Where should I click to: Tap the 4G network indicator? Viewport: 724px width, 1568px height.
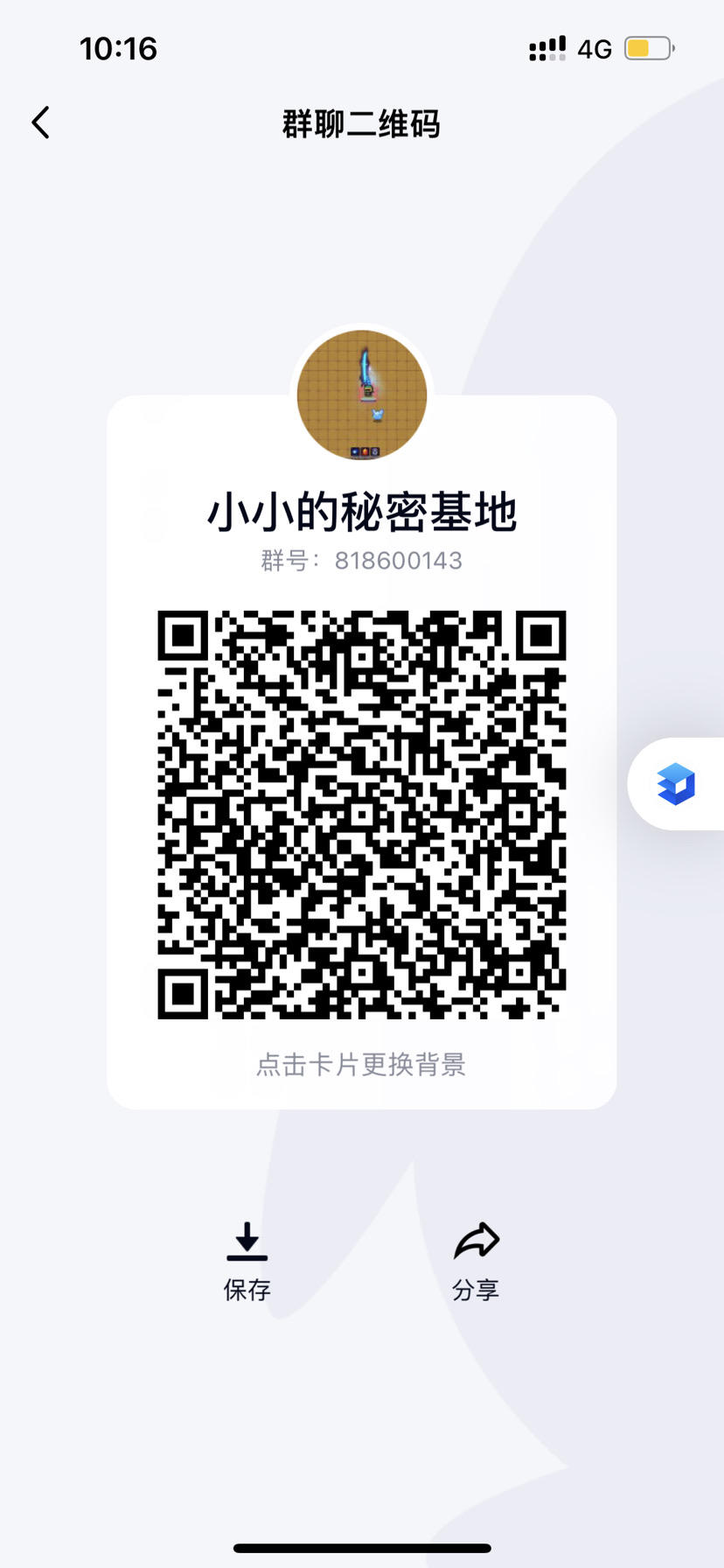coord(593,49)
